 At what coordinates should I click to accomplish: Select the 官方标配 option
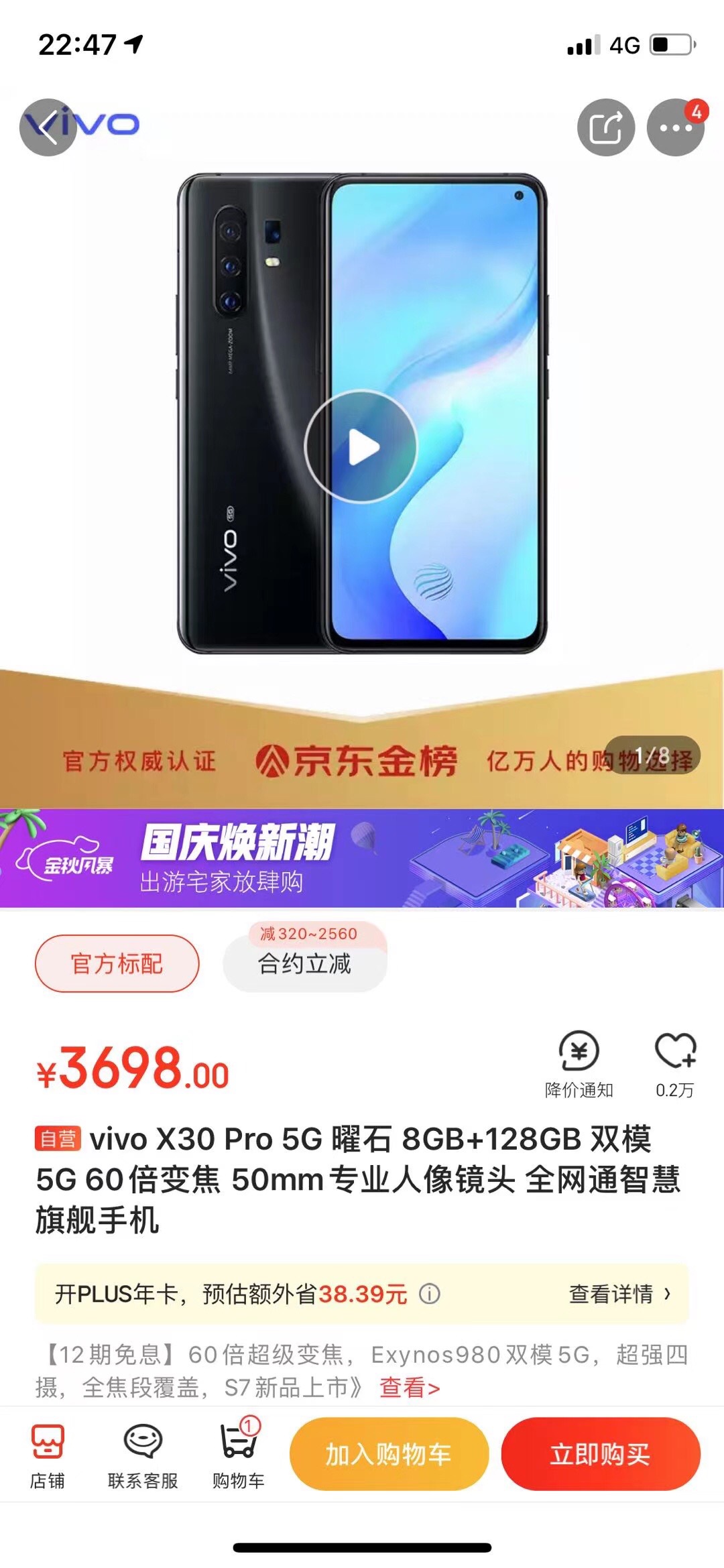[117, 963]
